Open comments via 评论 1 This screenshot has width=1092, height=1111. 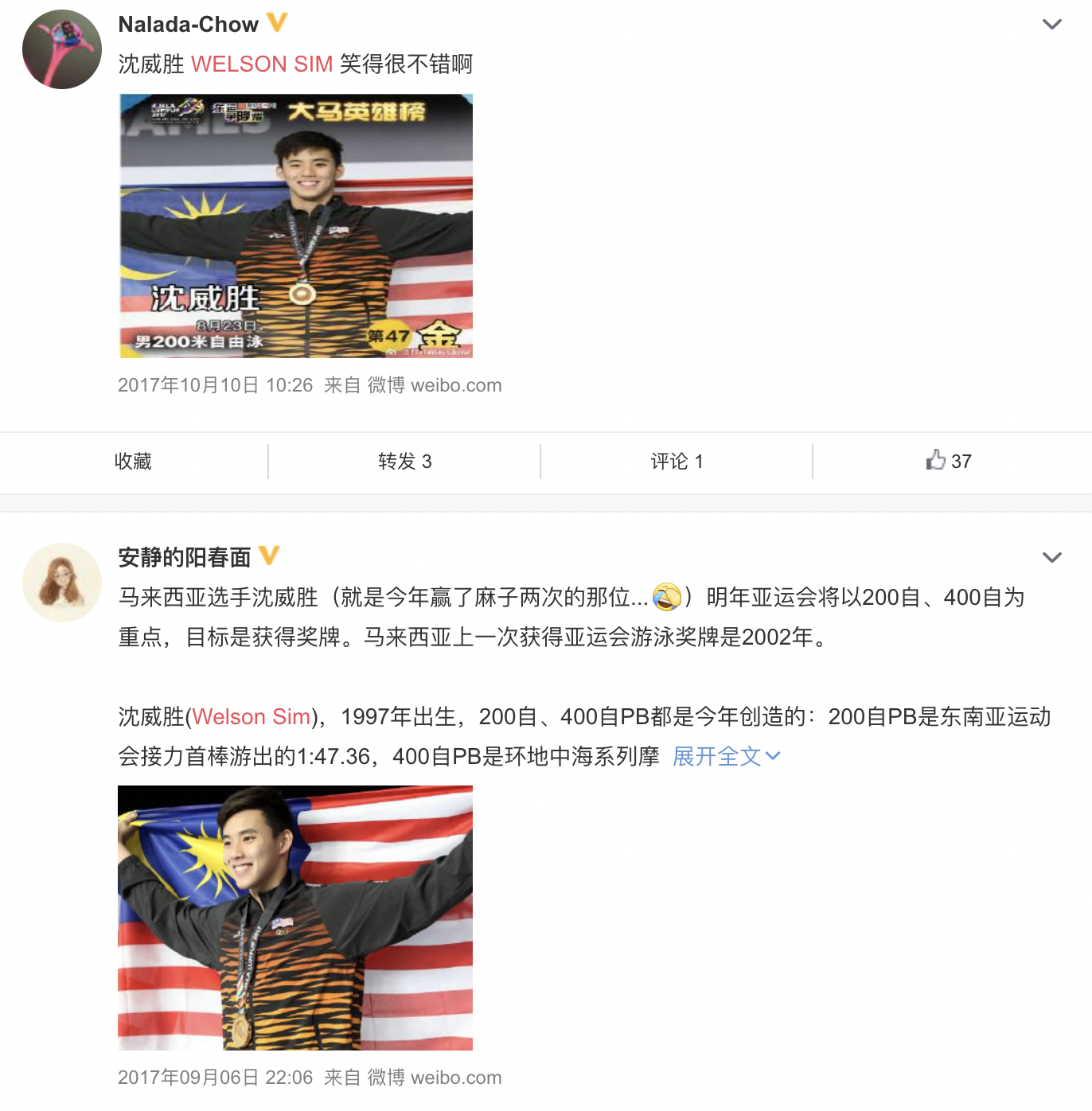(x=677, y=462)
